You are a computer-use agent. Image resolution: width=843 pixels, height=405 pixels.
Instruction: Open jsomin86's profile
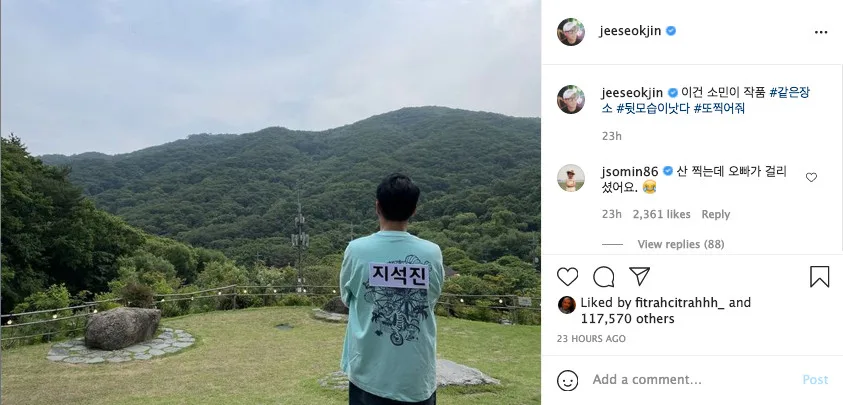click(x=628, y=171)
